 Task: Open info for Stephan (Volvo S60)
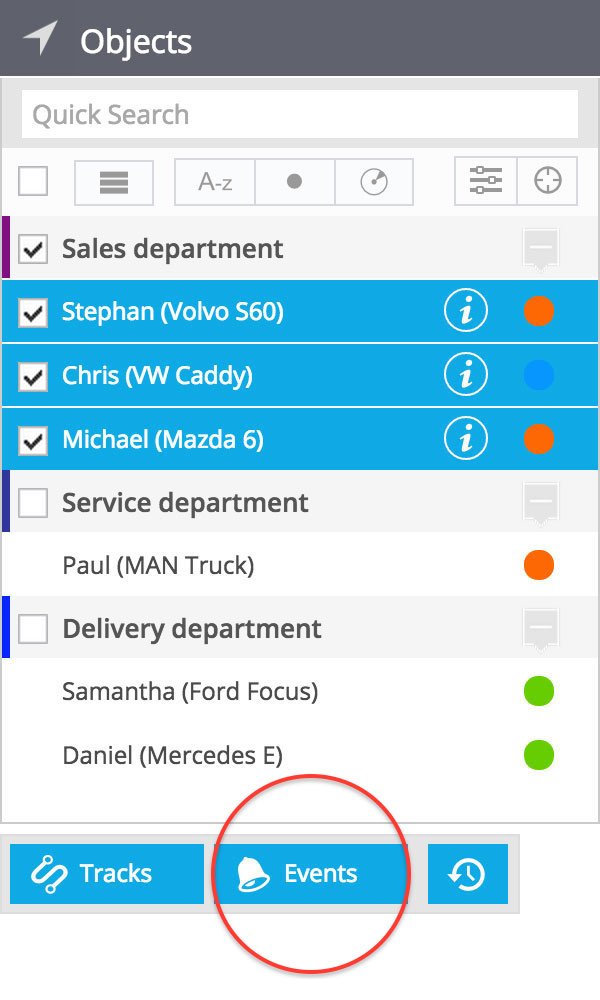(465, 311)
